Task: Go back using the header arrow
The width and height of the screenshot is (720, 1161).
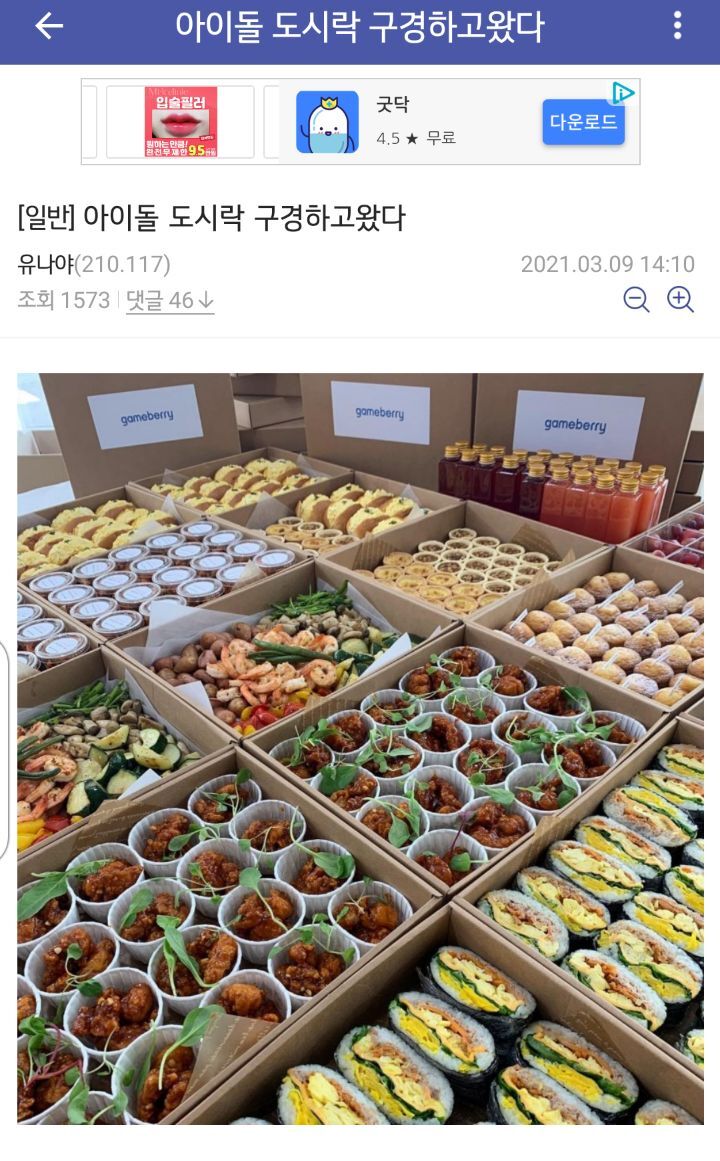Action: 48,27
